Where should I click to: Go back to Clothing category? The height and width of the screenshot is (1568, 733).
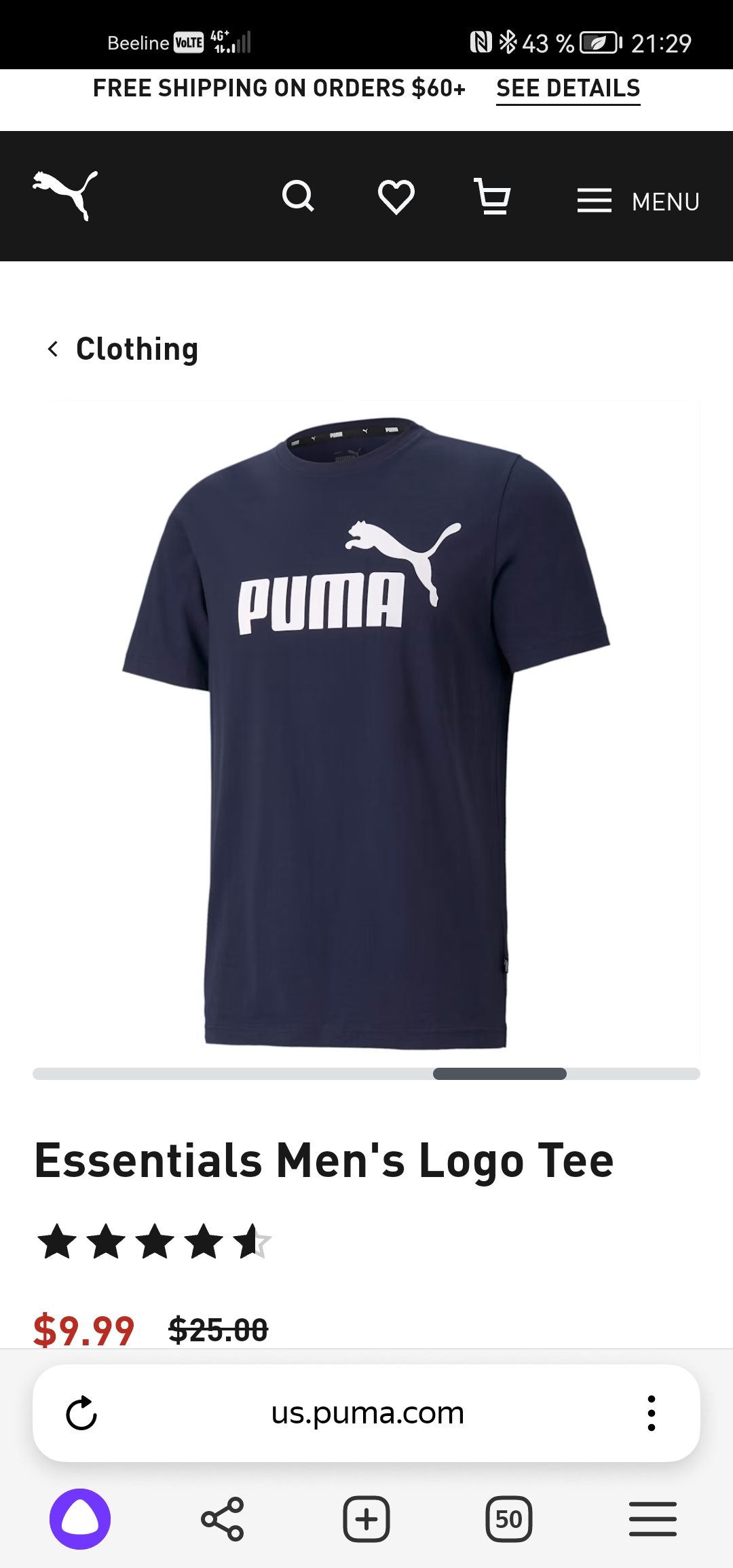pos(124,349)
